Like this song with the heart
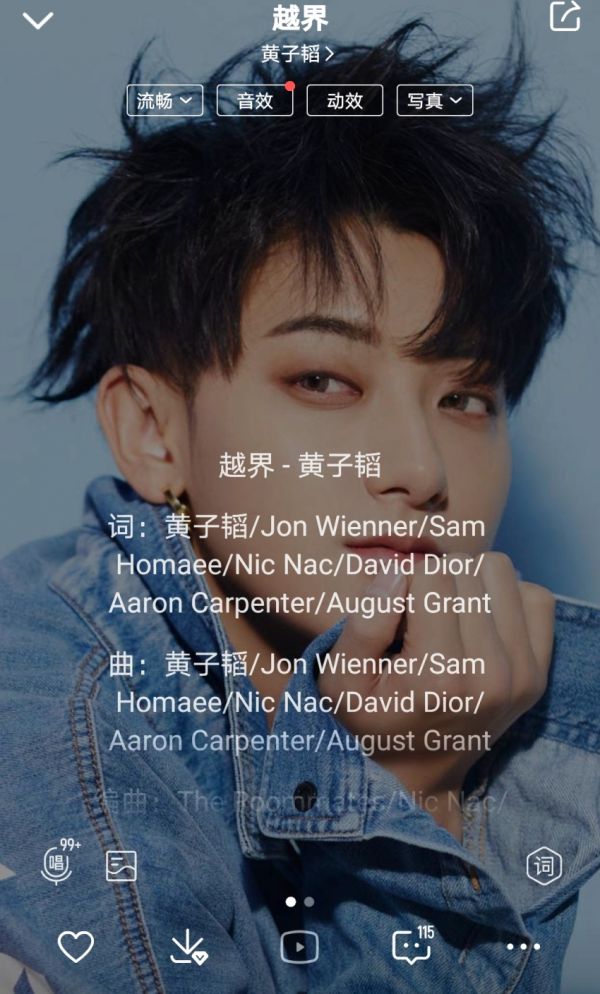This screenshot has width=600, height=994. coord(75,946)
